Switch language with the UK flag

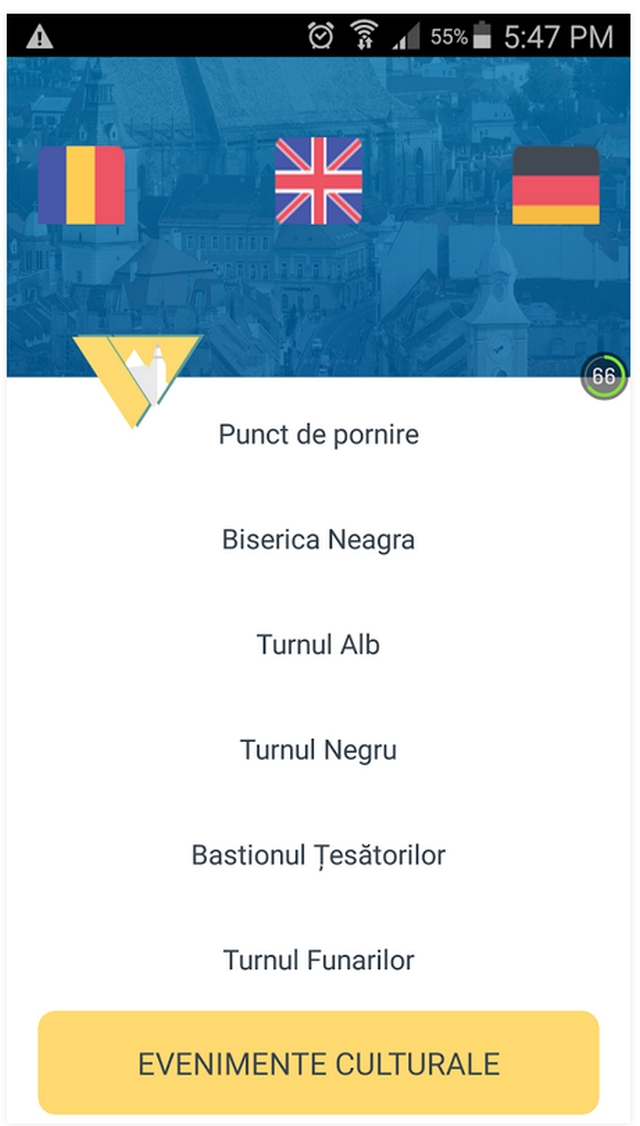coord(318,181)
